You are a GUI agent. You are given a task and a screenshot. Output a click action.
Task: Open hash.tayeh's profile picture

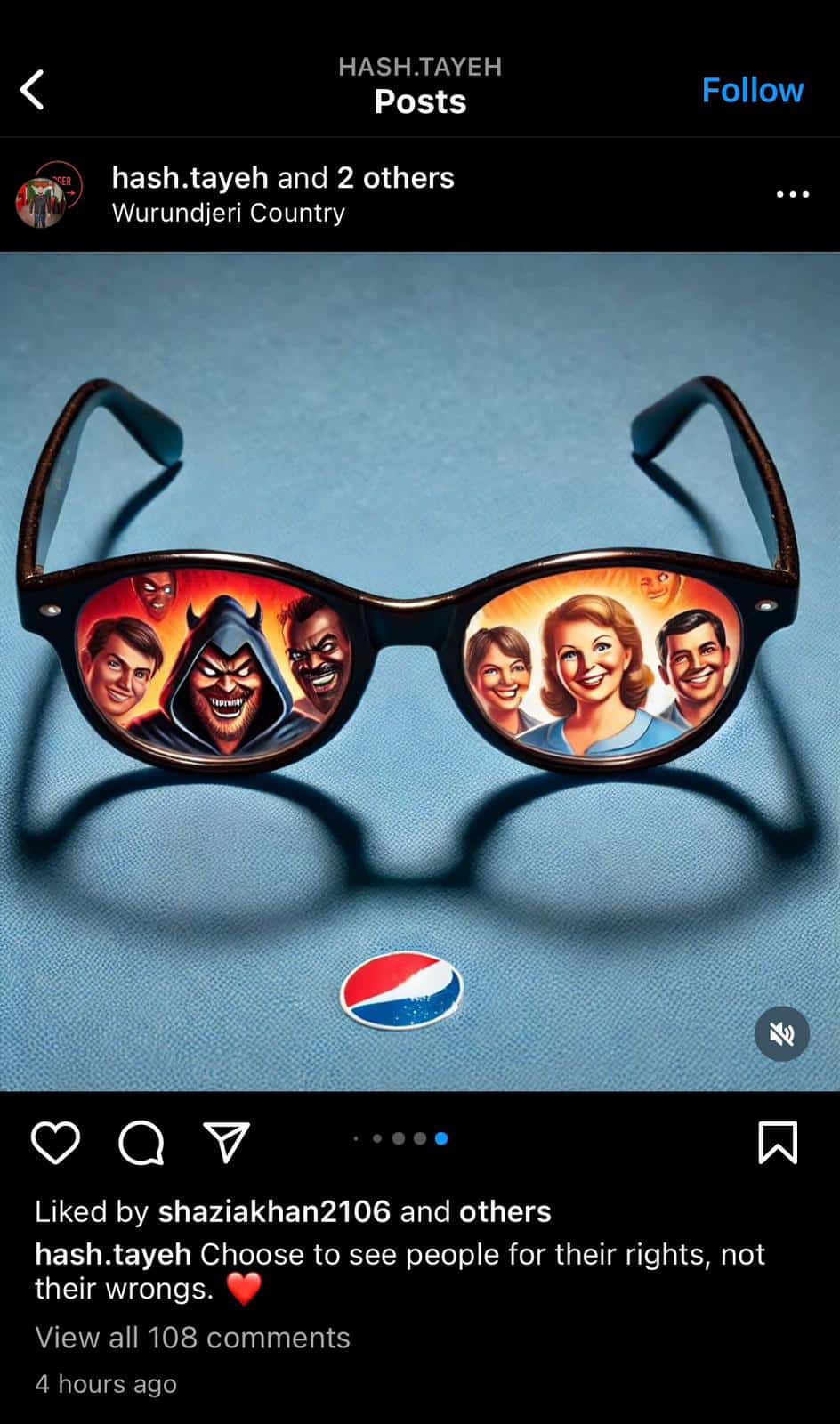pyautogui.click(x=49, y=194)
